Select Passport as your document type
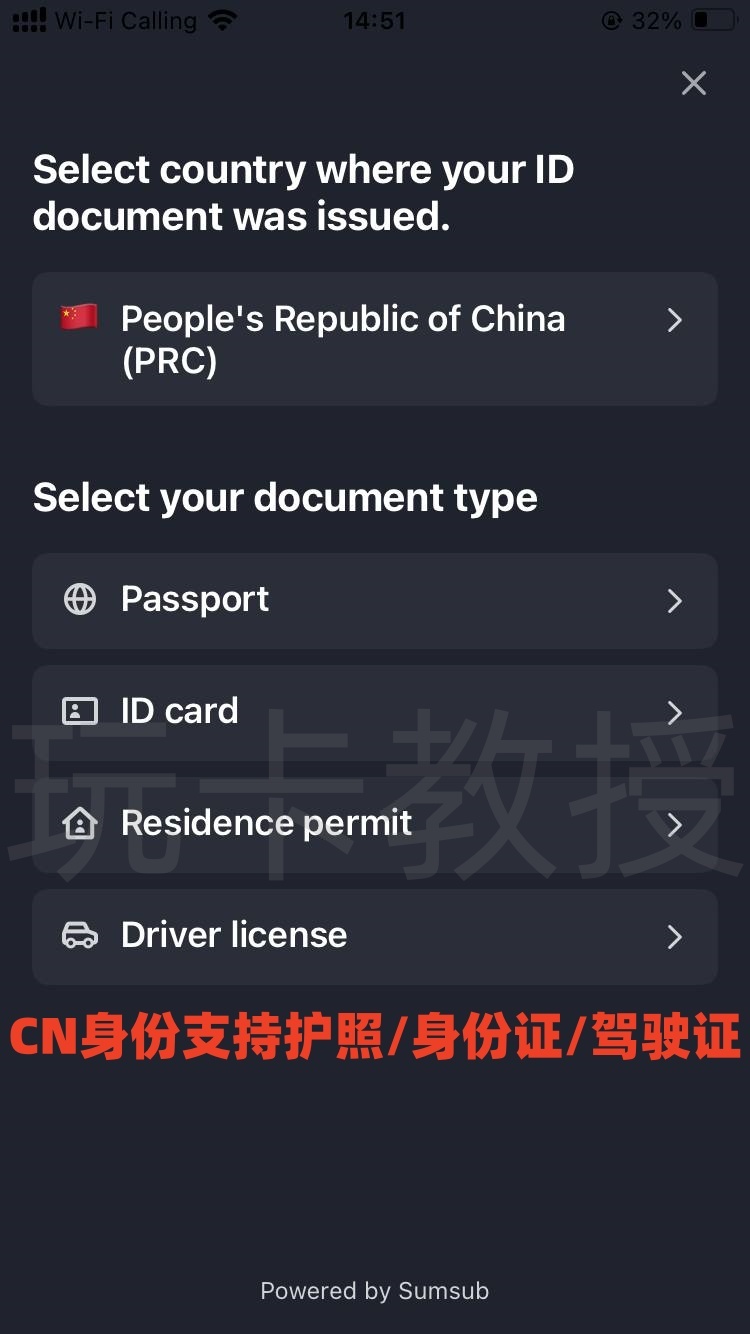Image resolution: width=750 pixels, height=1334 pixels. pyautogui.click(x=375, y=600)
